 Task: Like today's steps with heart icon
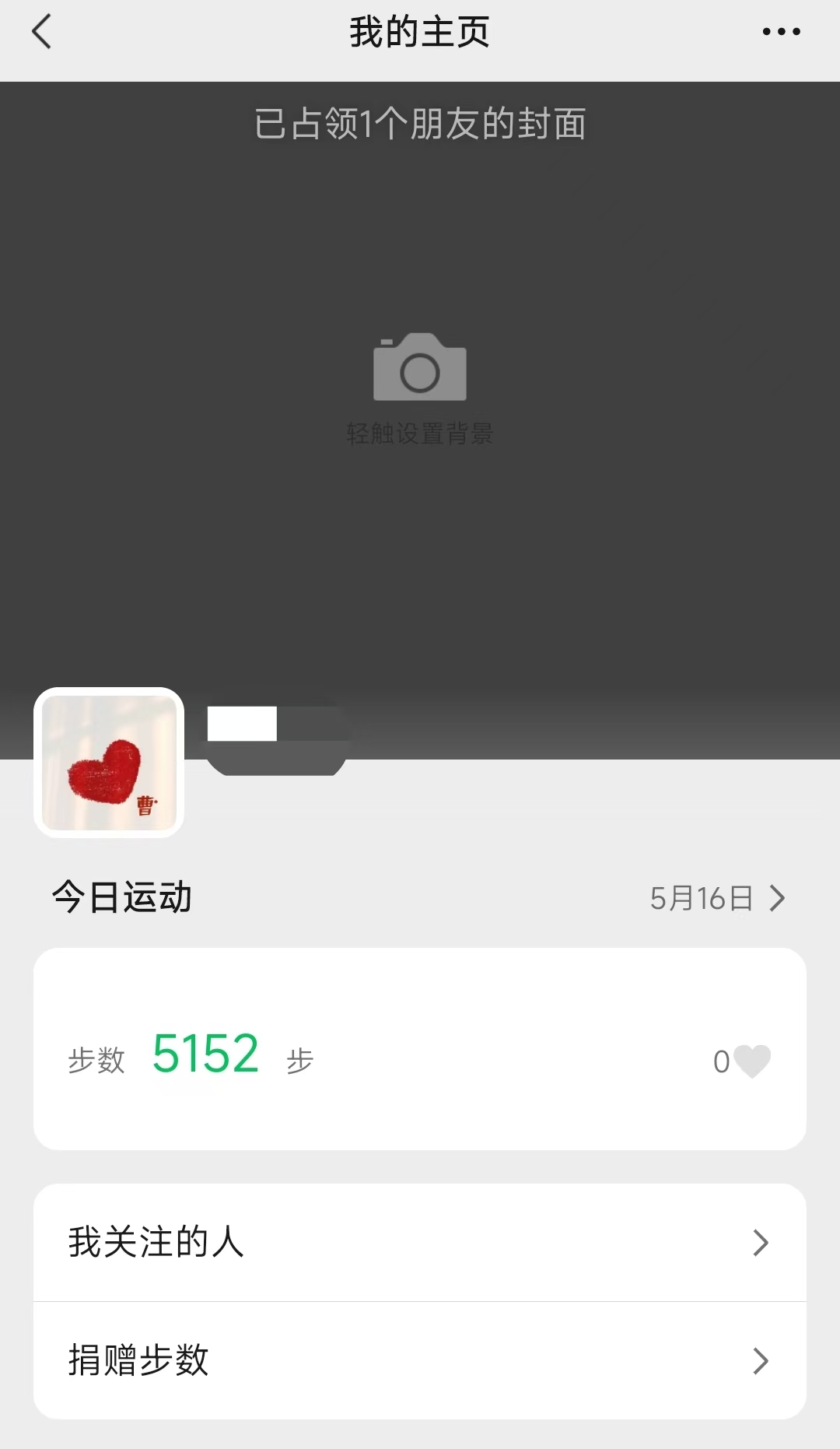pyautogui.click(x=751, y=1061)
